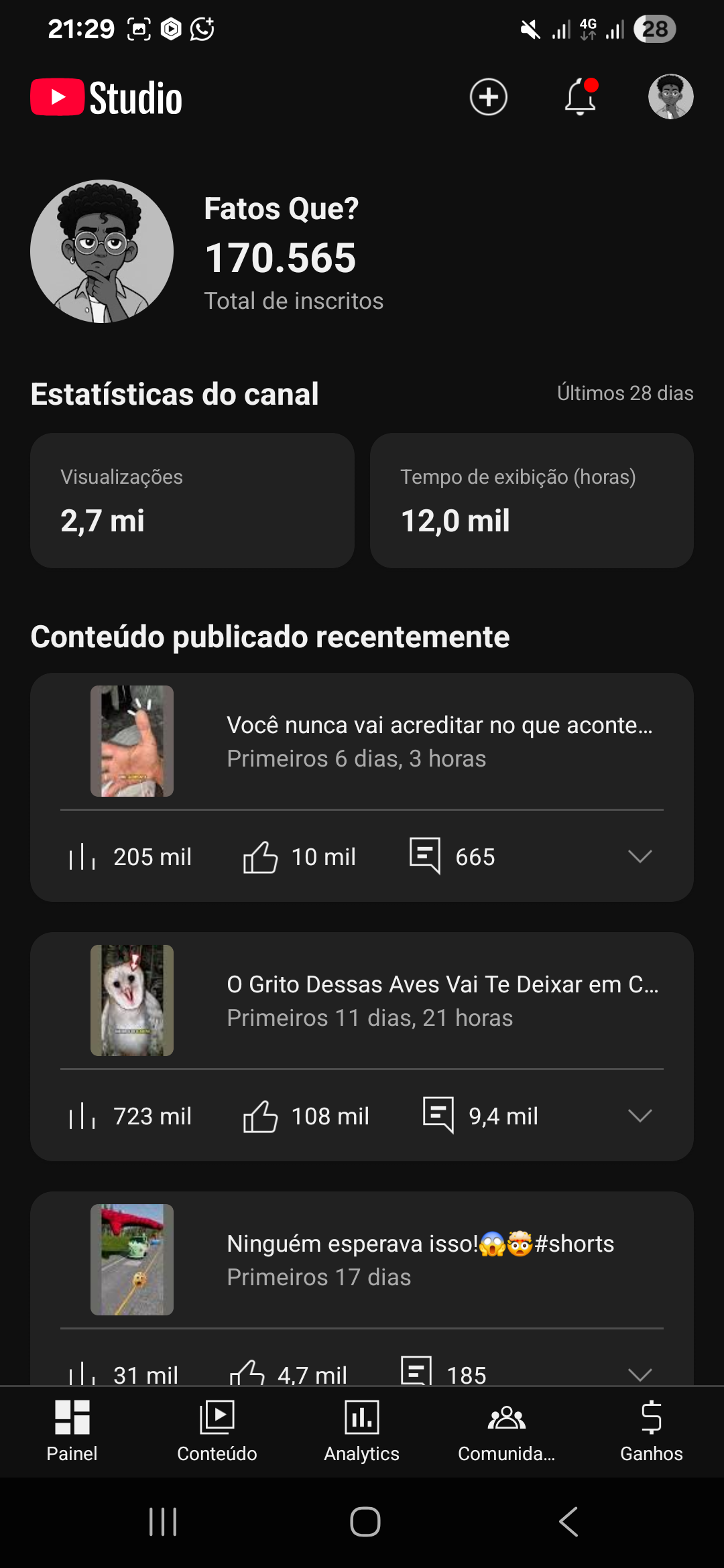Expand stats for the 31 mil views video
724x1568 pixels.
click(x=640, y=1374)
